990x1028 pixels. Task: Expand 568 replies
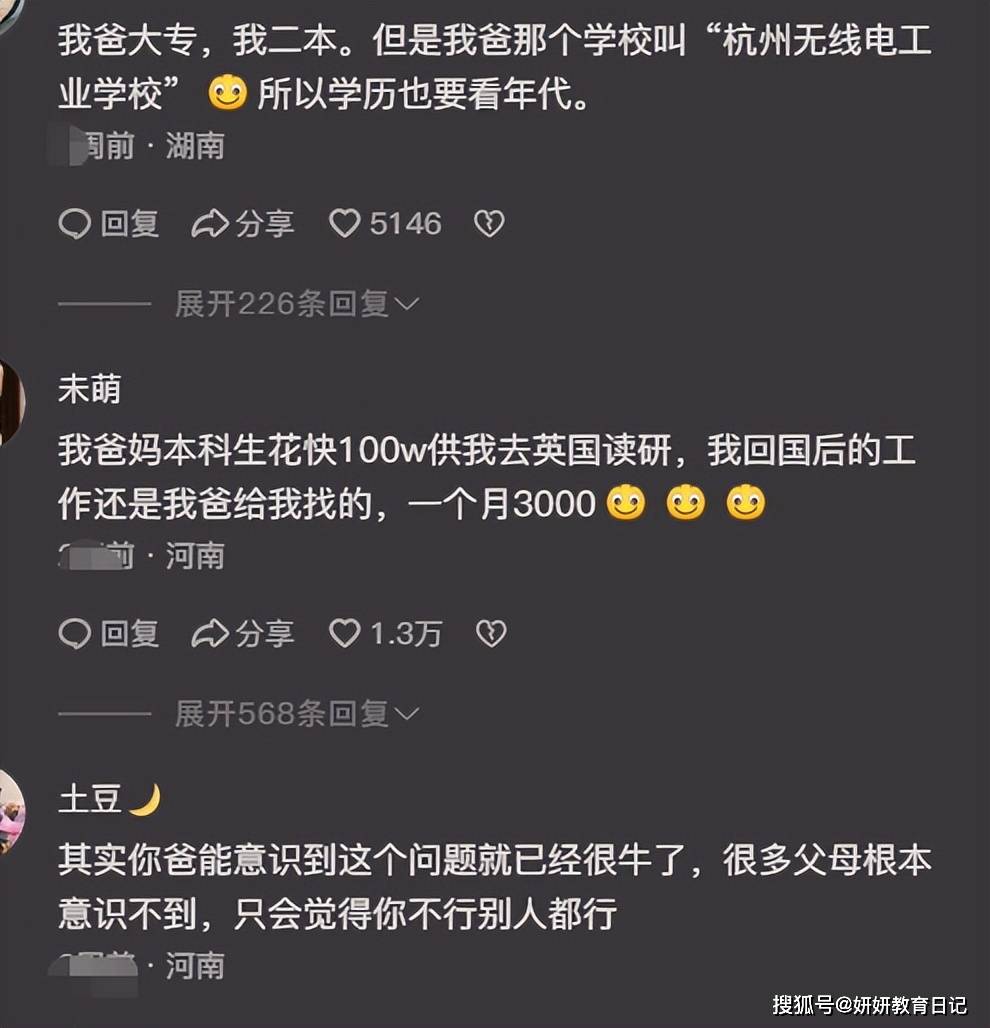coord(297,714)
